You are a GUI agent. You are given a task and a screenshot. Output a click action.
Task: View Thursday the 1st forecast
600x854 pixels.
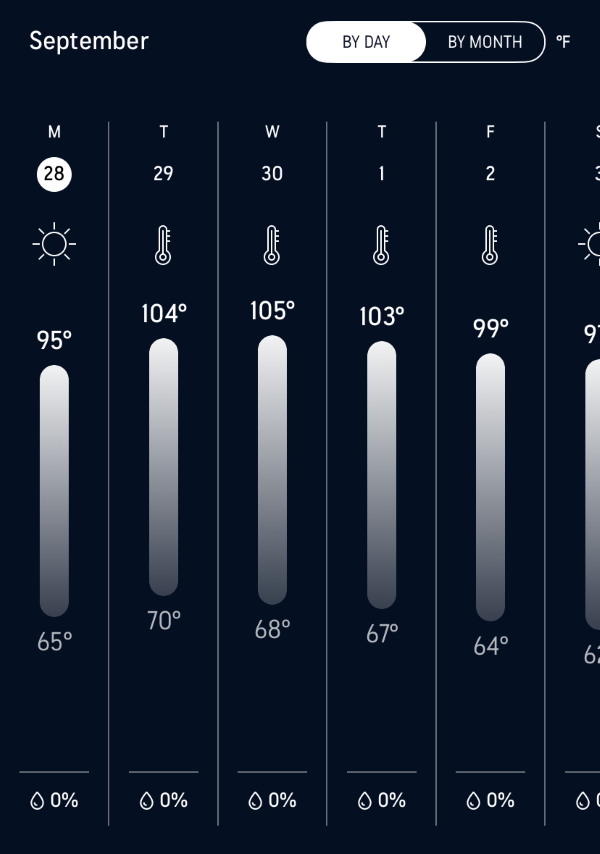coord(381,174)
